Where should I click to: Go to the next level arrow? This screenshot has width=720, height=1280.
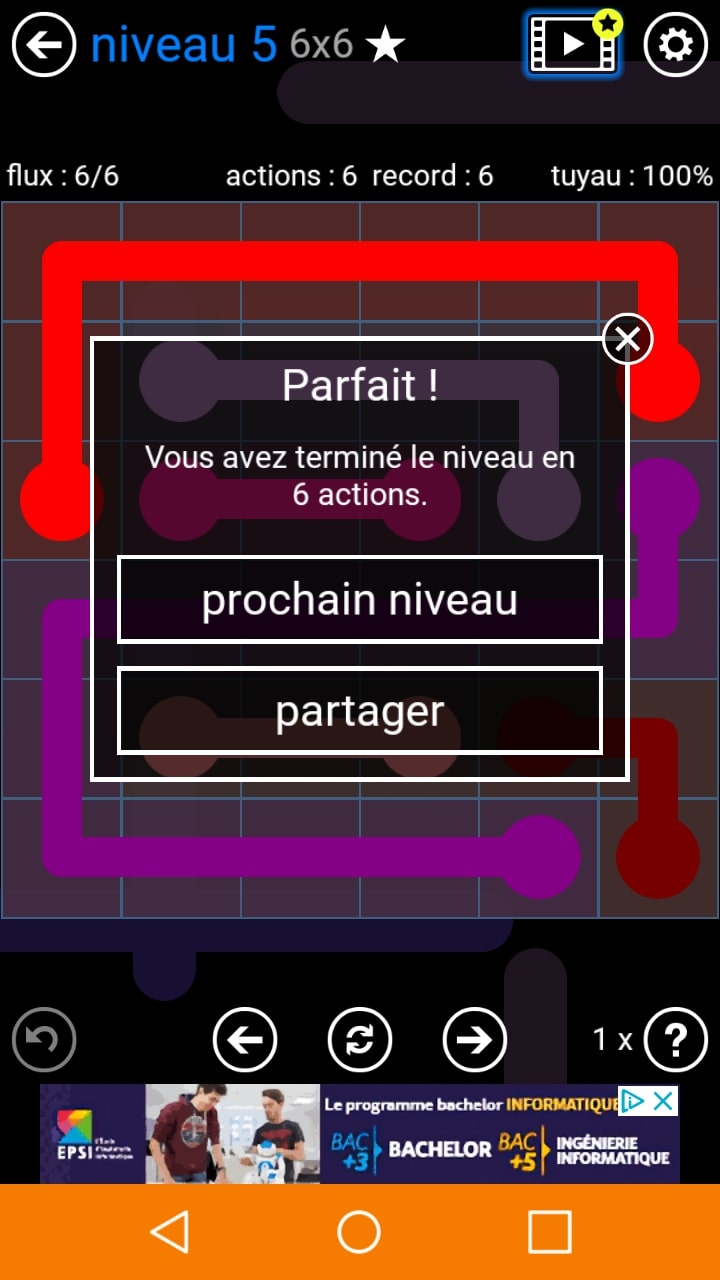click(x=474, y=1040)
